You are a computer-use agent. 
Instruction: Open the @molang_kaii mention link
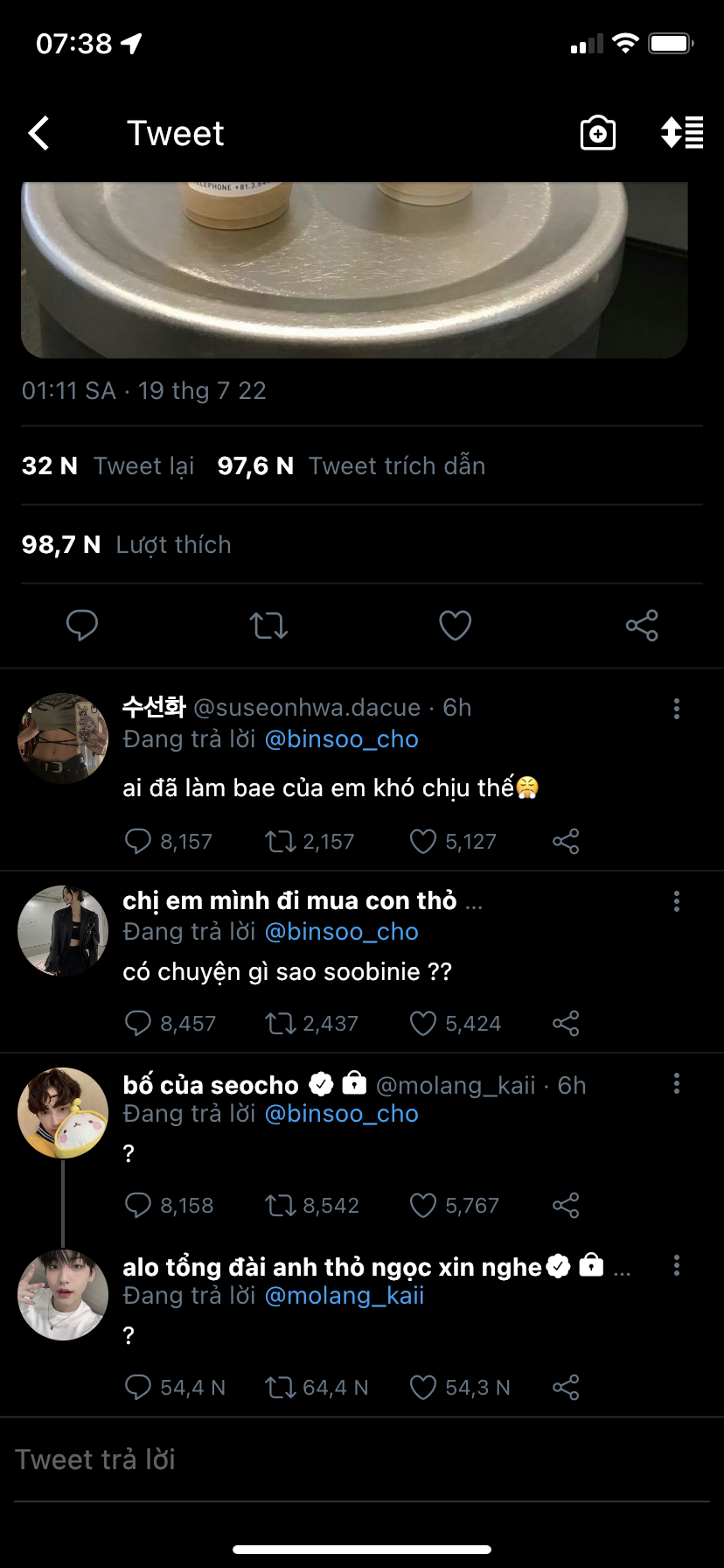tap(344, 1296)
